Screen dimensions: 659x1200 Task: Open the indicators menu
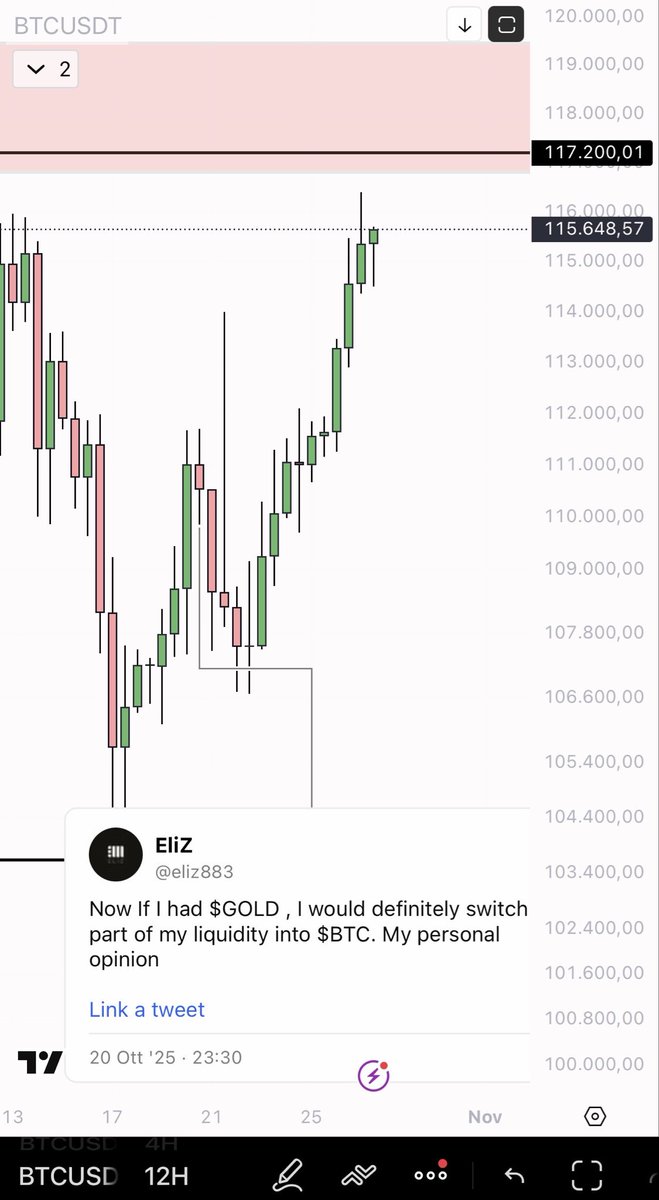pos(359,1174)
